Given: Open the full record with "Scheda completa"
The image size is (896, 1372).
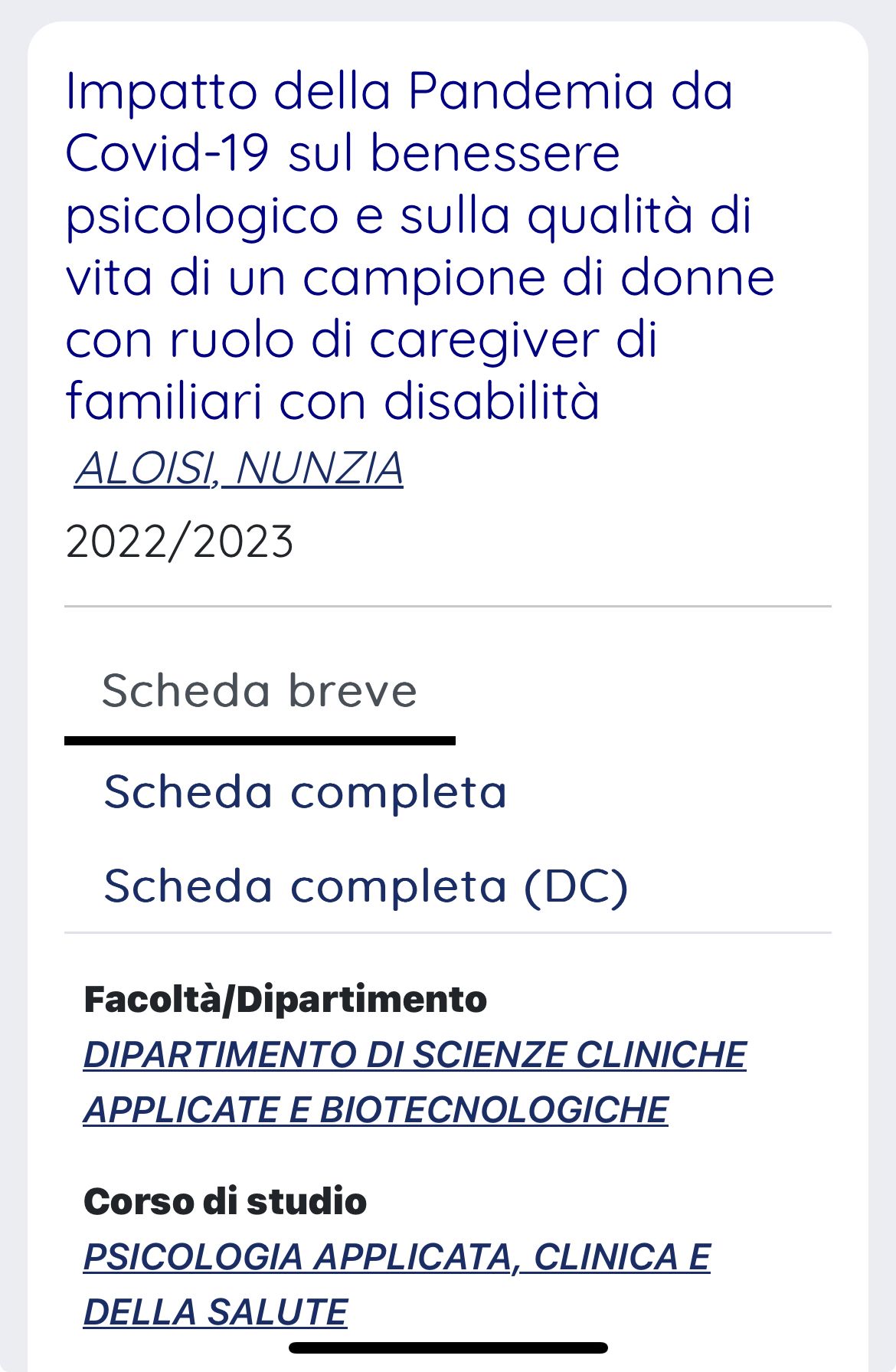Looking at the screenshot, I should [x=306, y=794].
